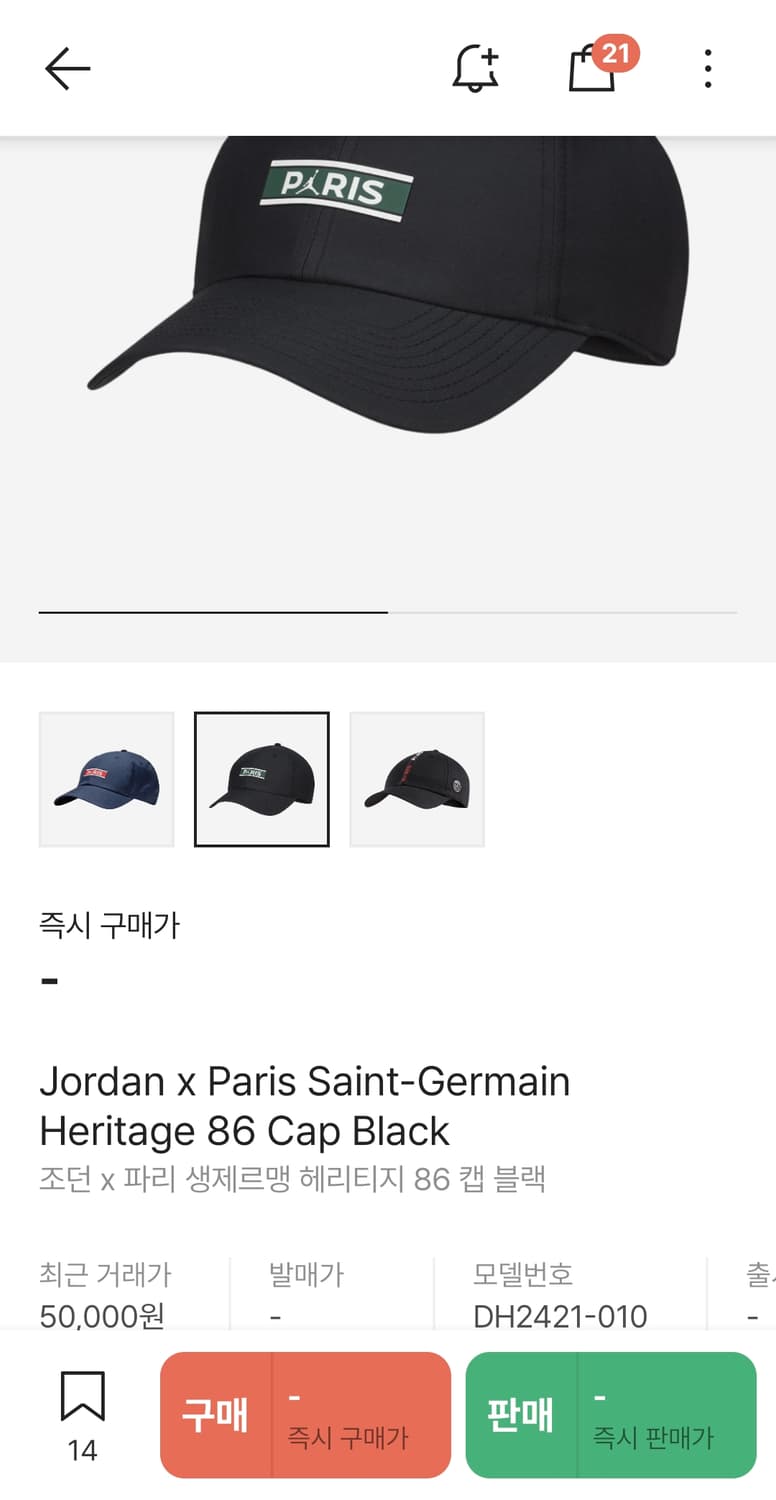Tap the back arrow to return
The width and height of the screenshot is (776, 1500).
66,68
